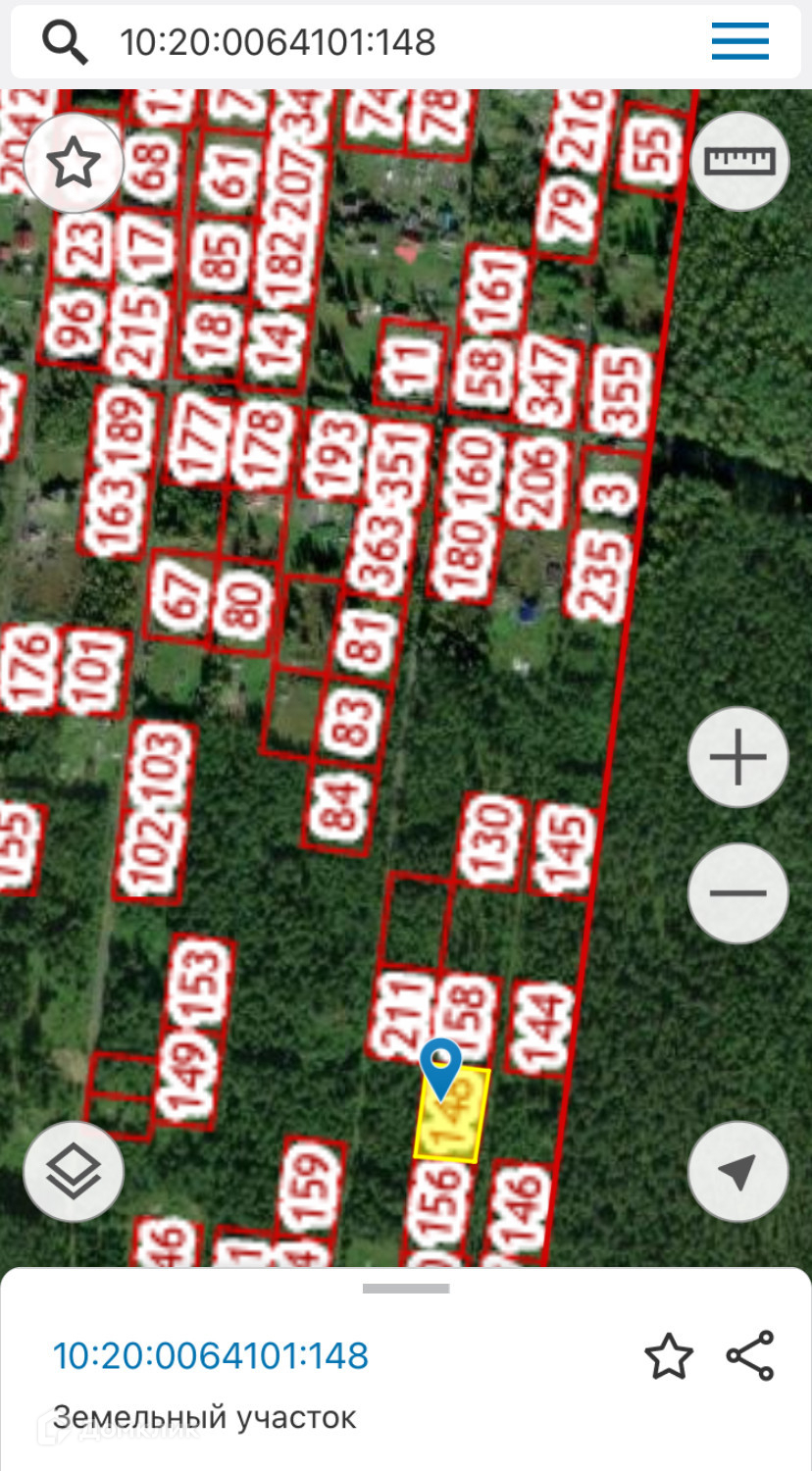Tap the search magnifier icon

65,42
